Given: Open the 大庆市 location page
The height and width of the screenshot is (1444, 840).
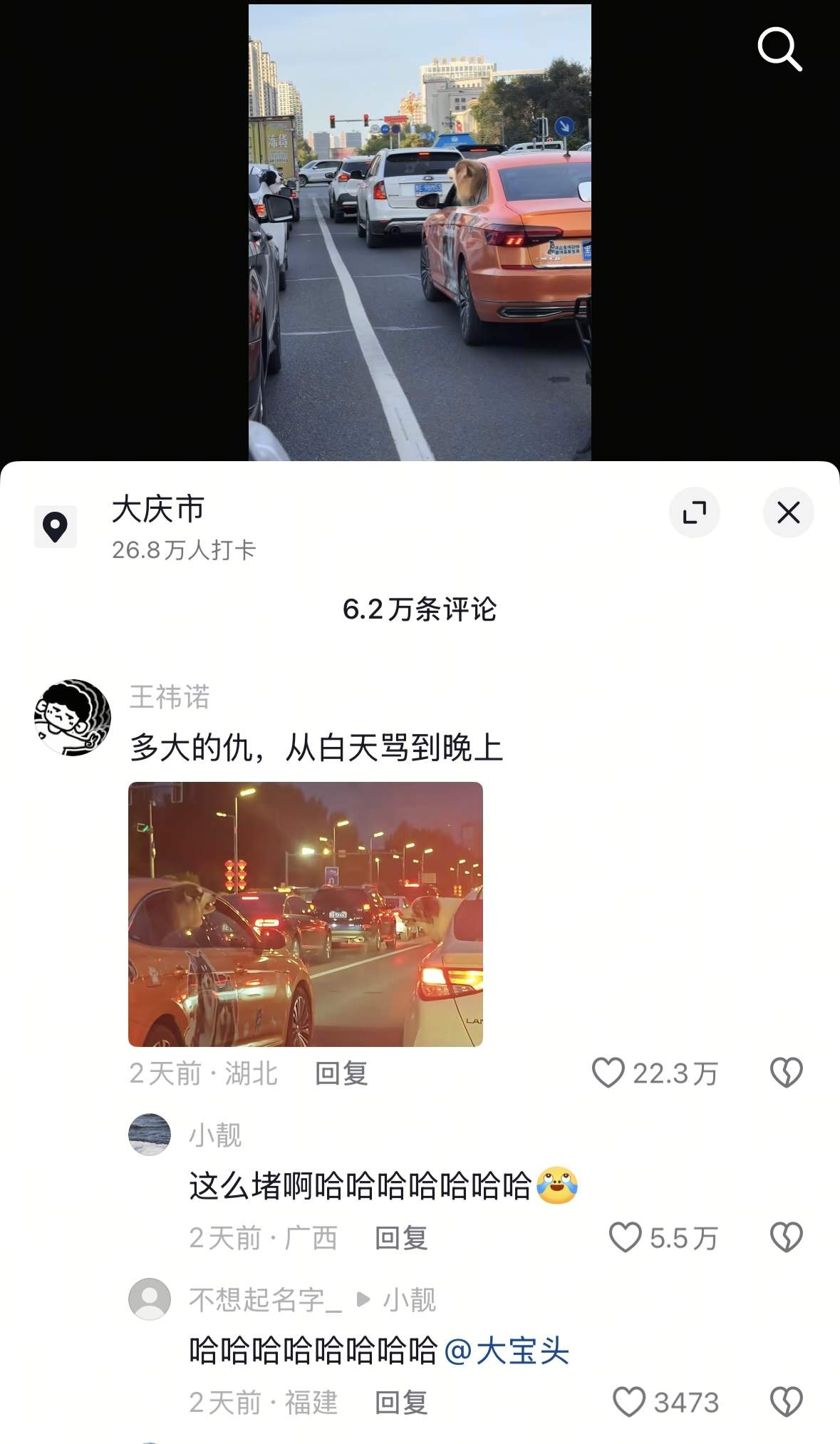Looking at the screenshot, I should coord(157,510).
